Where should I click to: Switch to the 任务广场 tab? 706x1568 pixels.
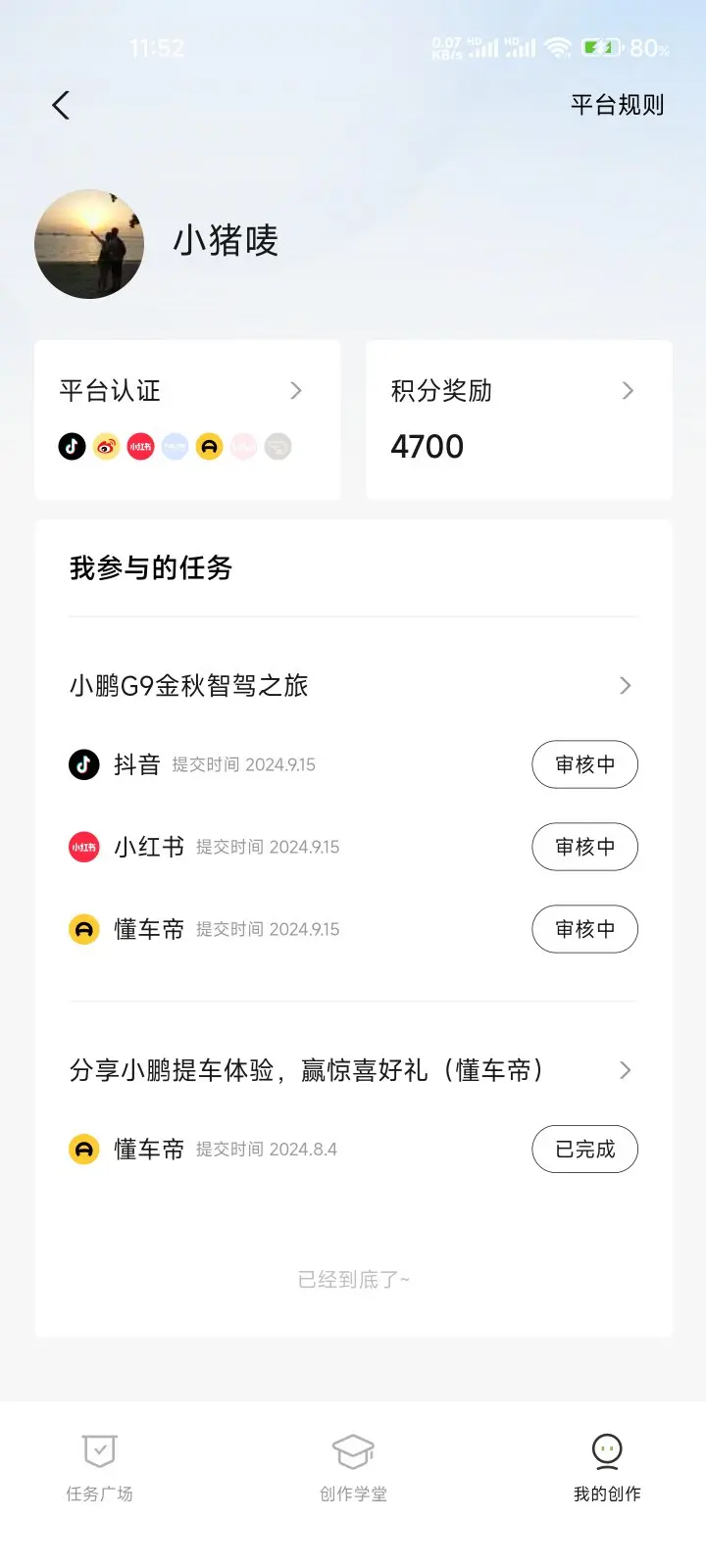(99, 1467)
